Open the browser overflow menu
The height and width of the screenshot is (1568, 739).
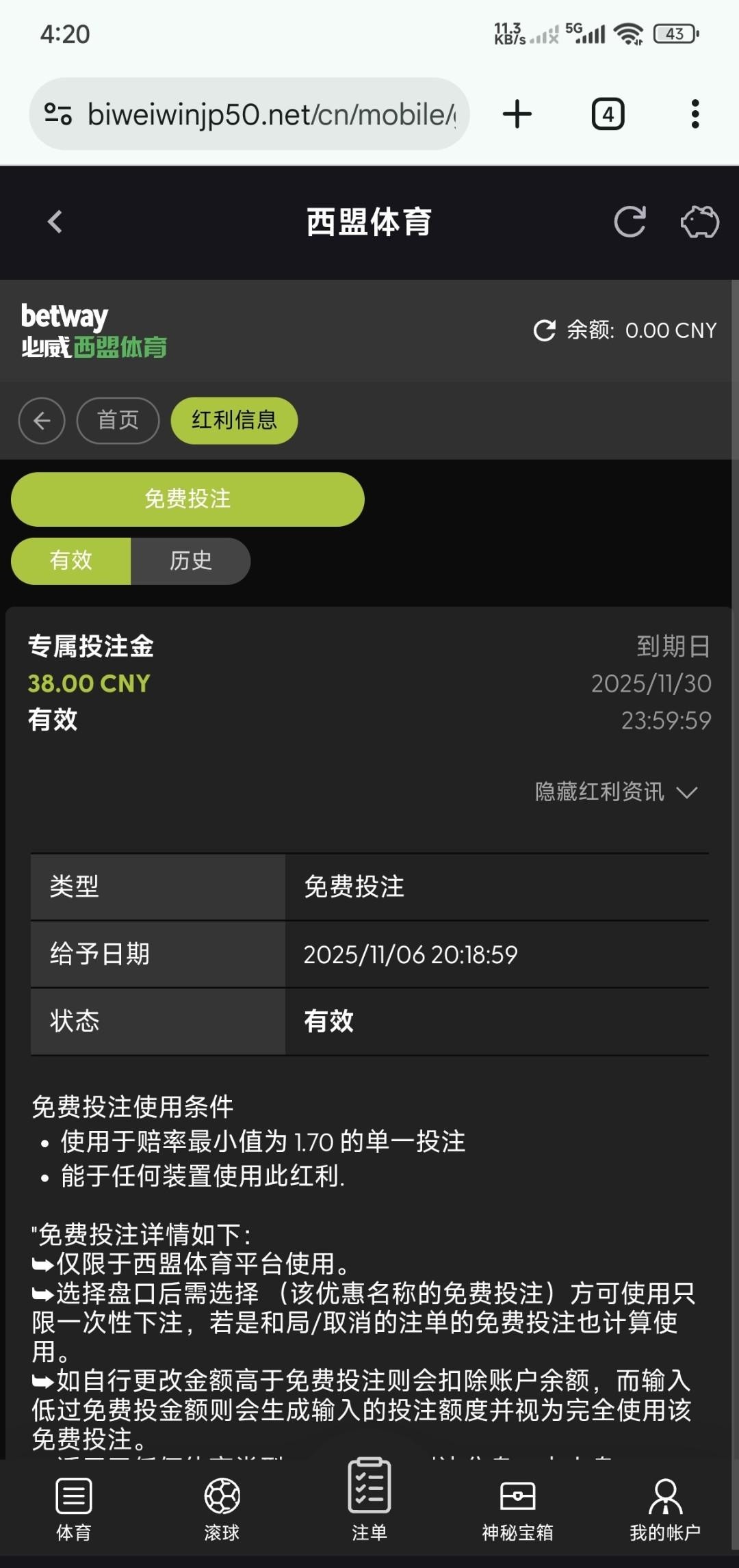coord(695,114)
